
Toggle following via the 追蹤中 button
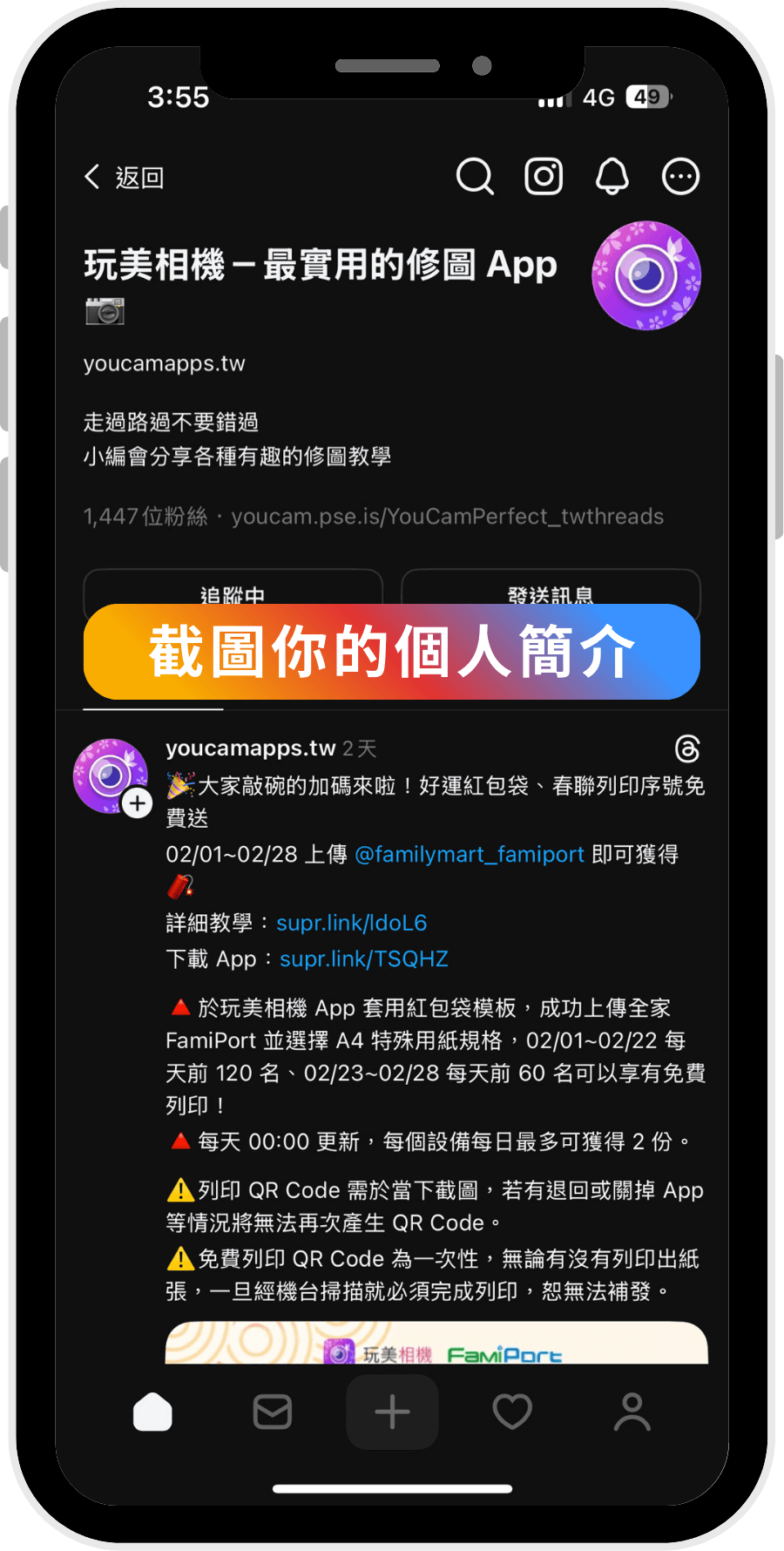(232, 595)
